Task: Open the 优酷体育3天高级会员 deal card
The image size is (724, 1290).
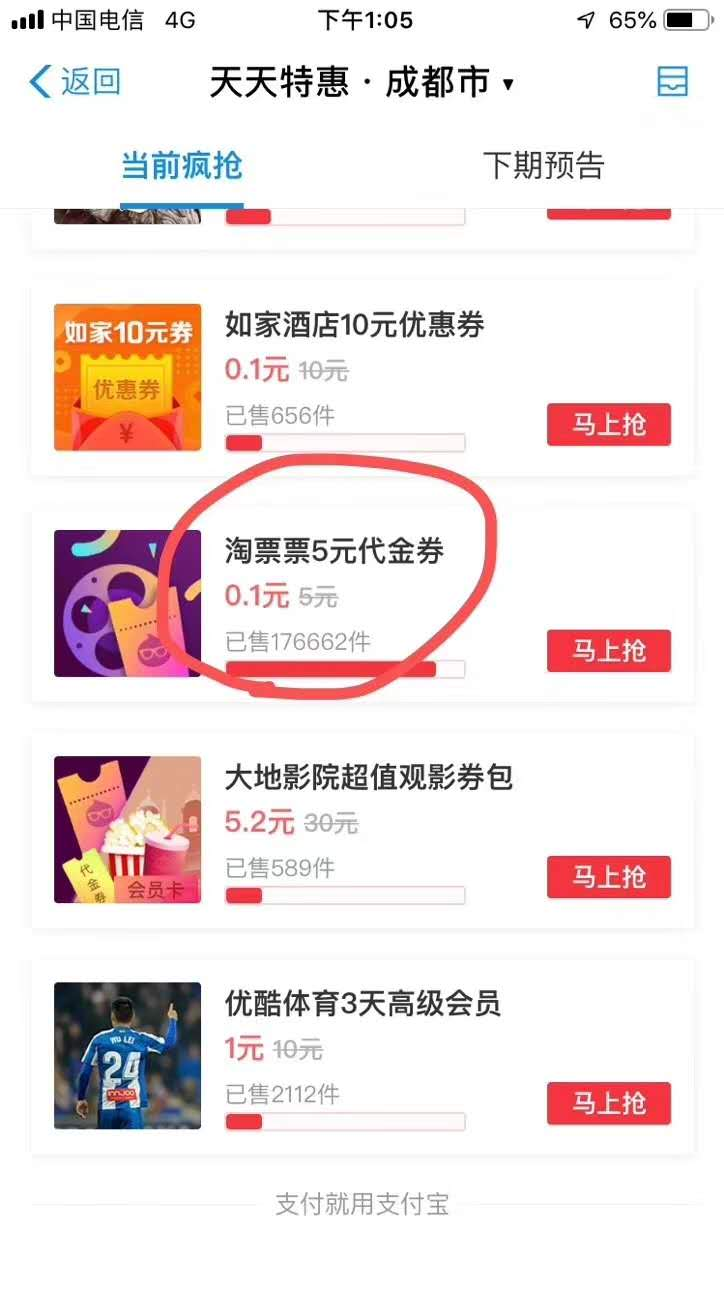Action: pyautogui.click(x=362, y=1056)
